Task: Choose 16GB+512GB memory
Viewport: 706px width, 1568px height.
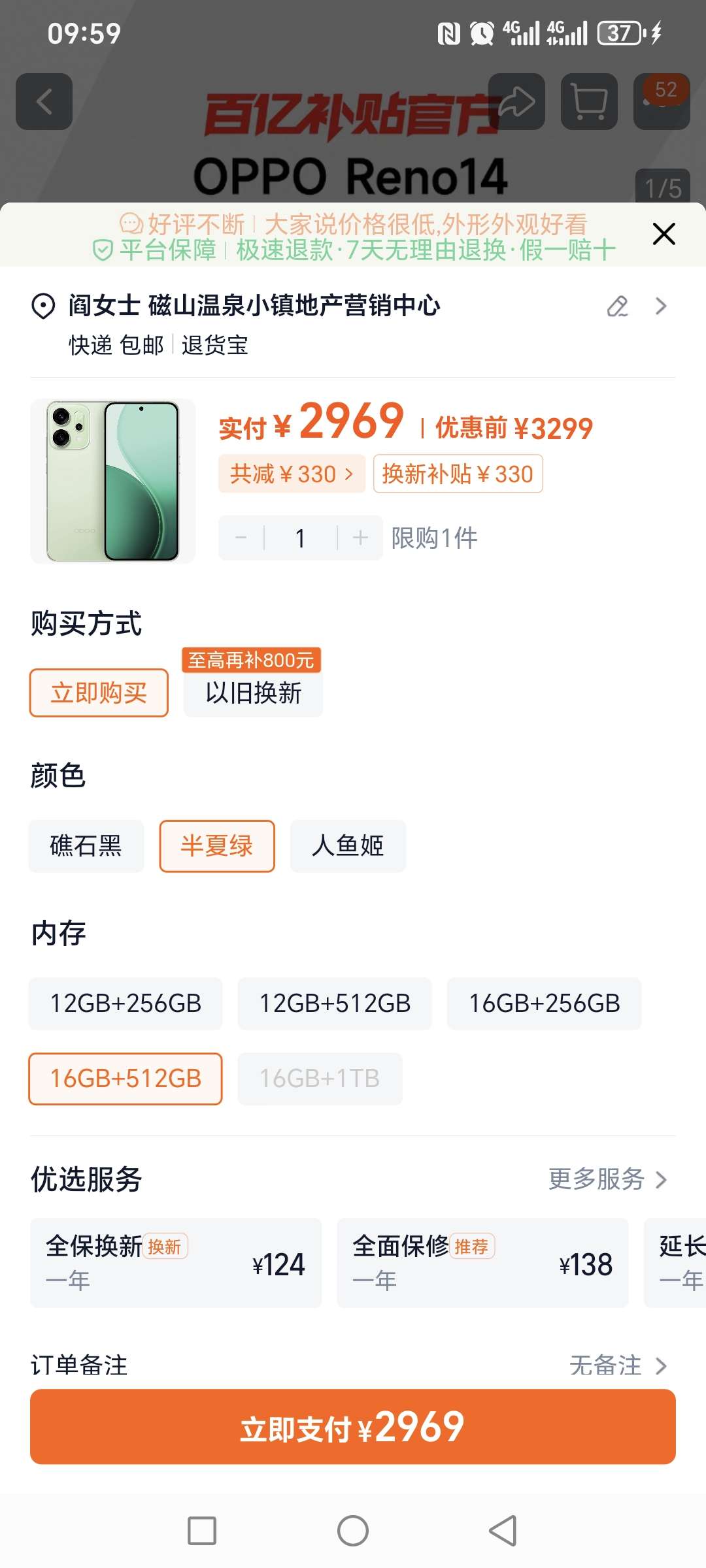Action: coord(126,1079)
